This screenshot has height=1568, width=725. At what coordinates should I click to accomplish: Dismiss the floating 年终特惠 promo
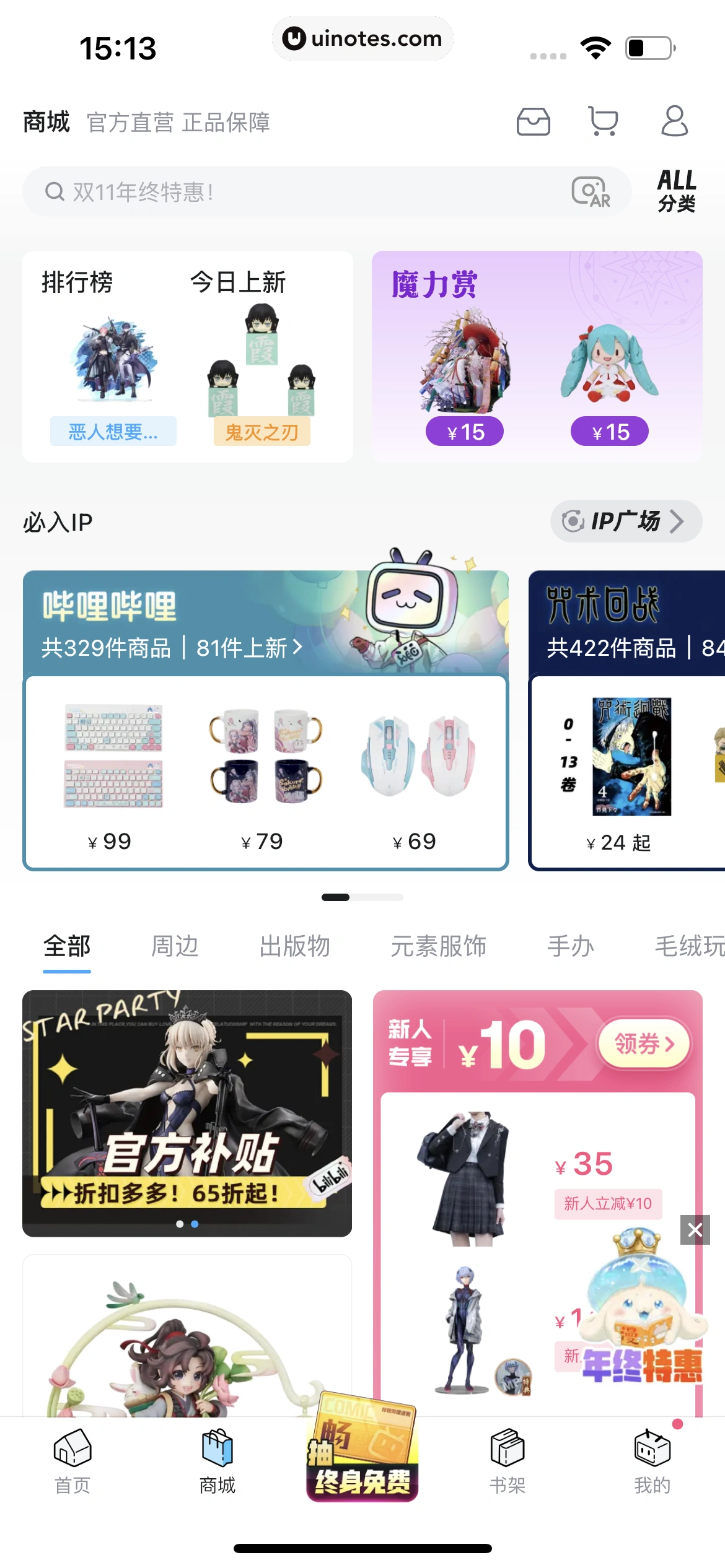coord(695,1230)
